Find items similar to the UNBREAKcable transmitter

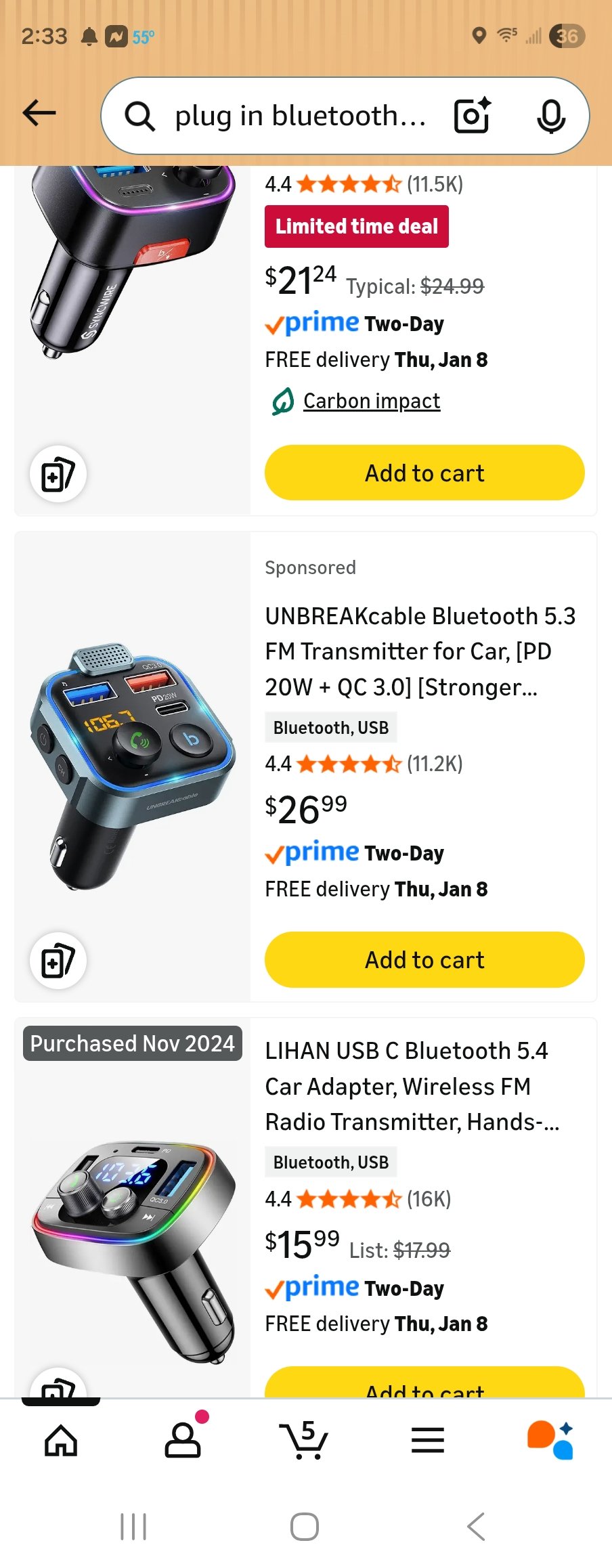pyautogui.click(x=58, y=961)
